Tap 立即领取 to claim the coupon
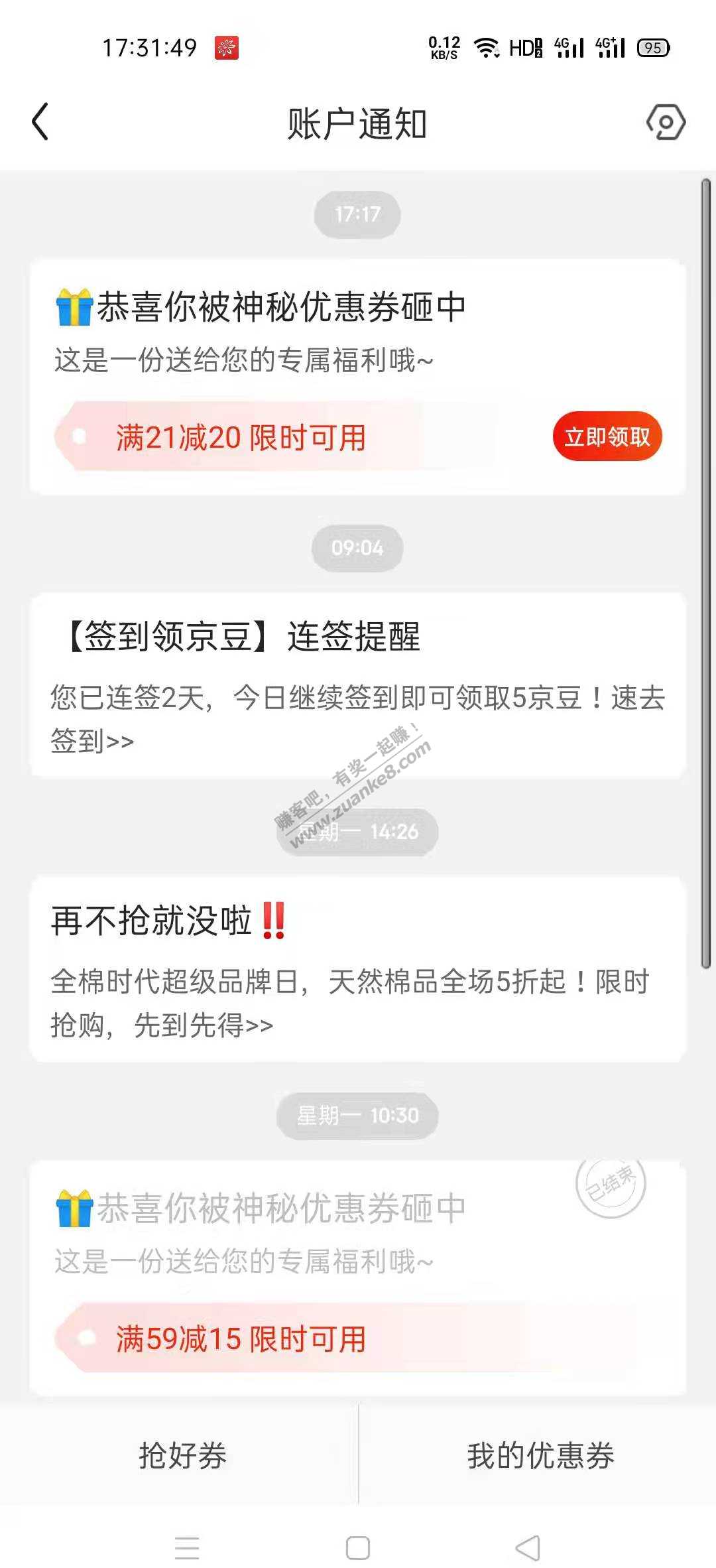The width and height of the screenshot is (716, 1568). pos(607,436)
